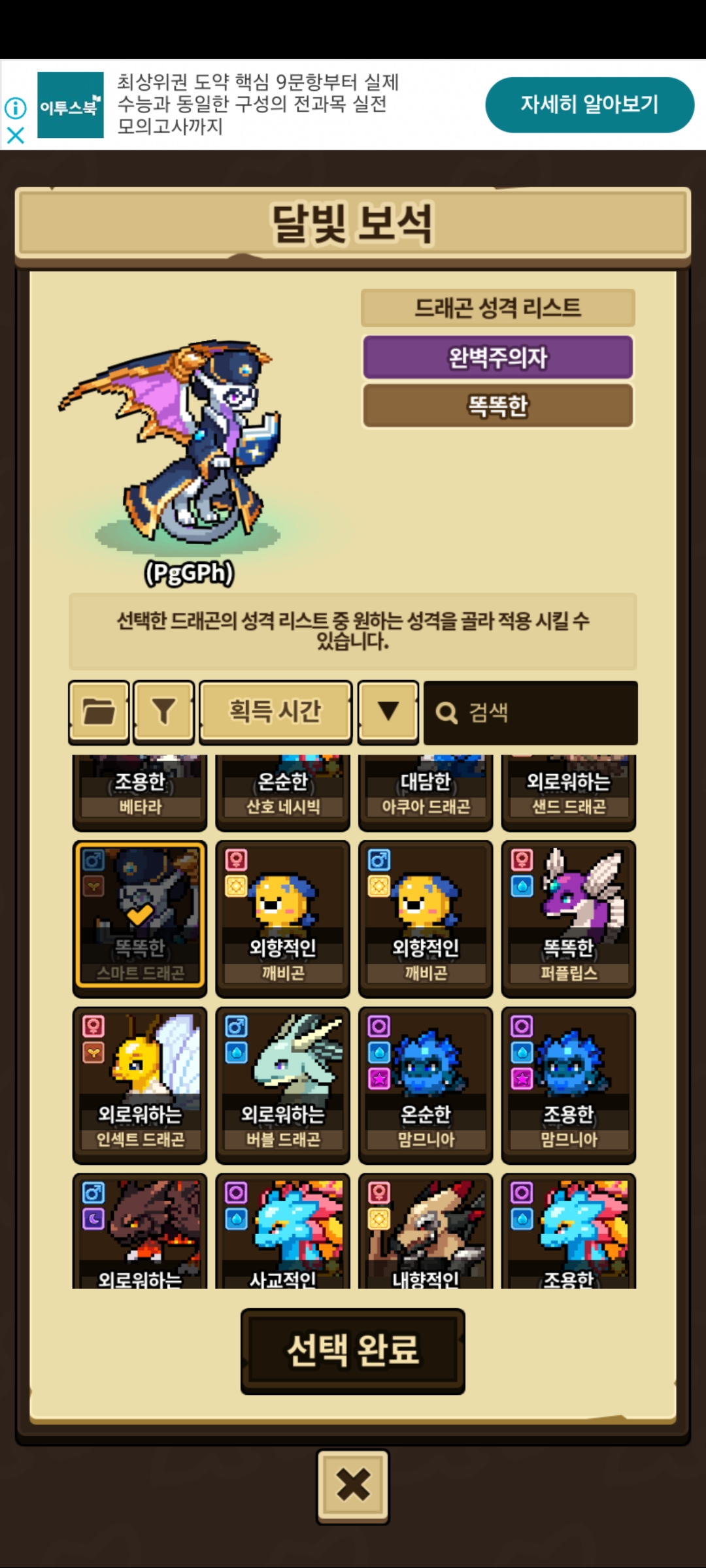Confirm with the 선택 완료 button

[x=353, y=1350]
